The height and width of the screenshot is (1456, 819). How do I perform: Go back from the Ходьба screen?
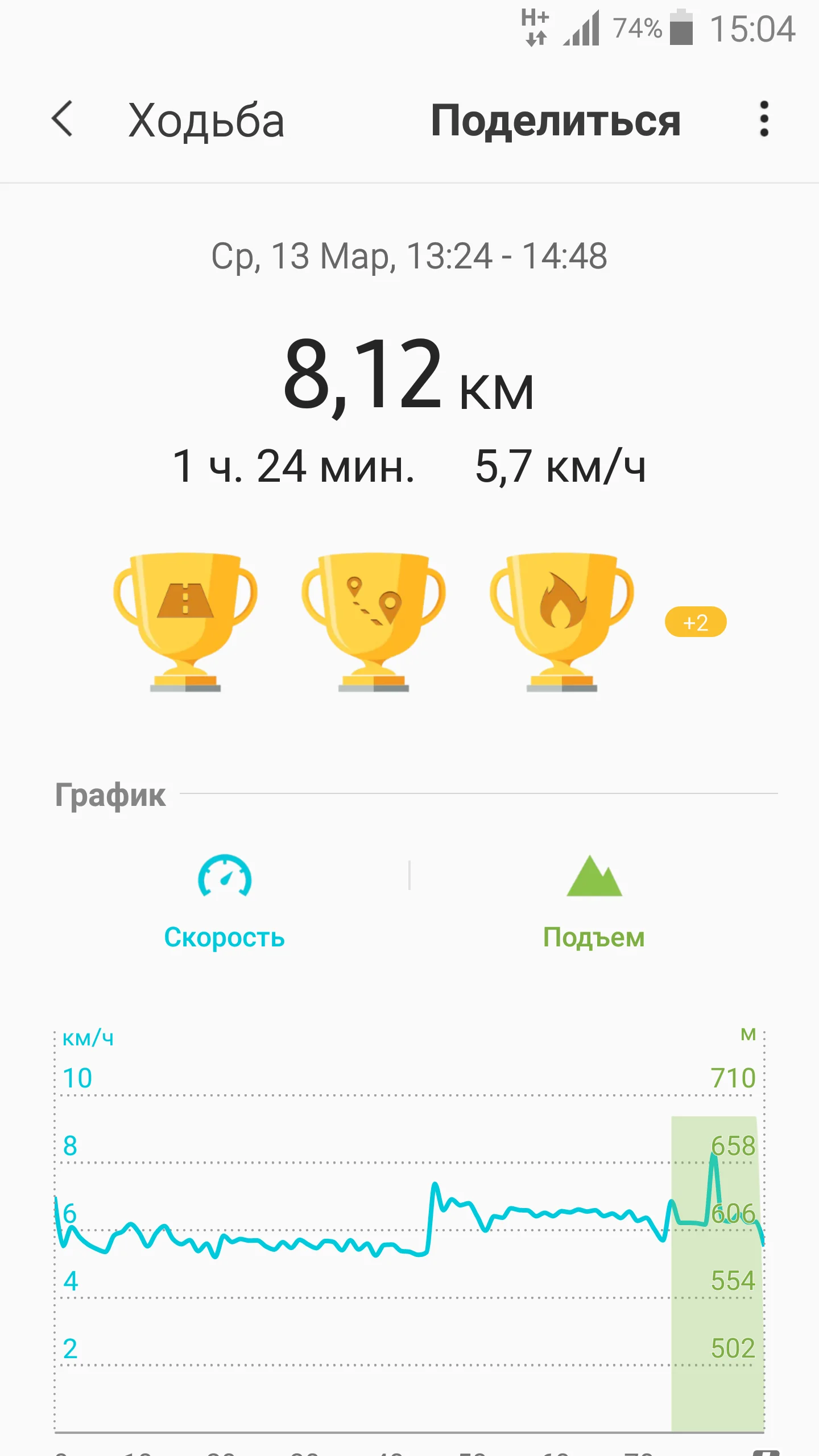[62, 119]
